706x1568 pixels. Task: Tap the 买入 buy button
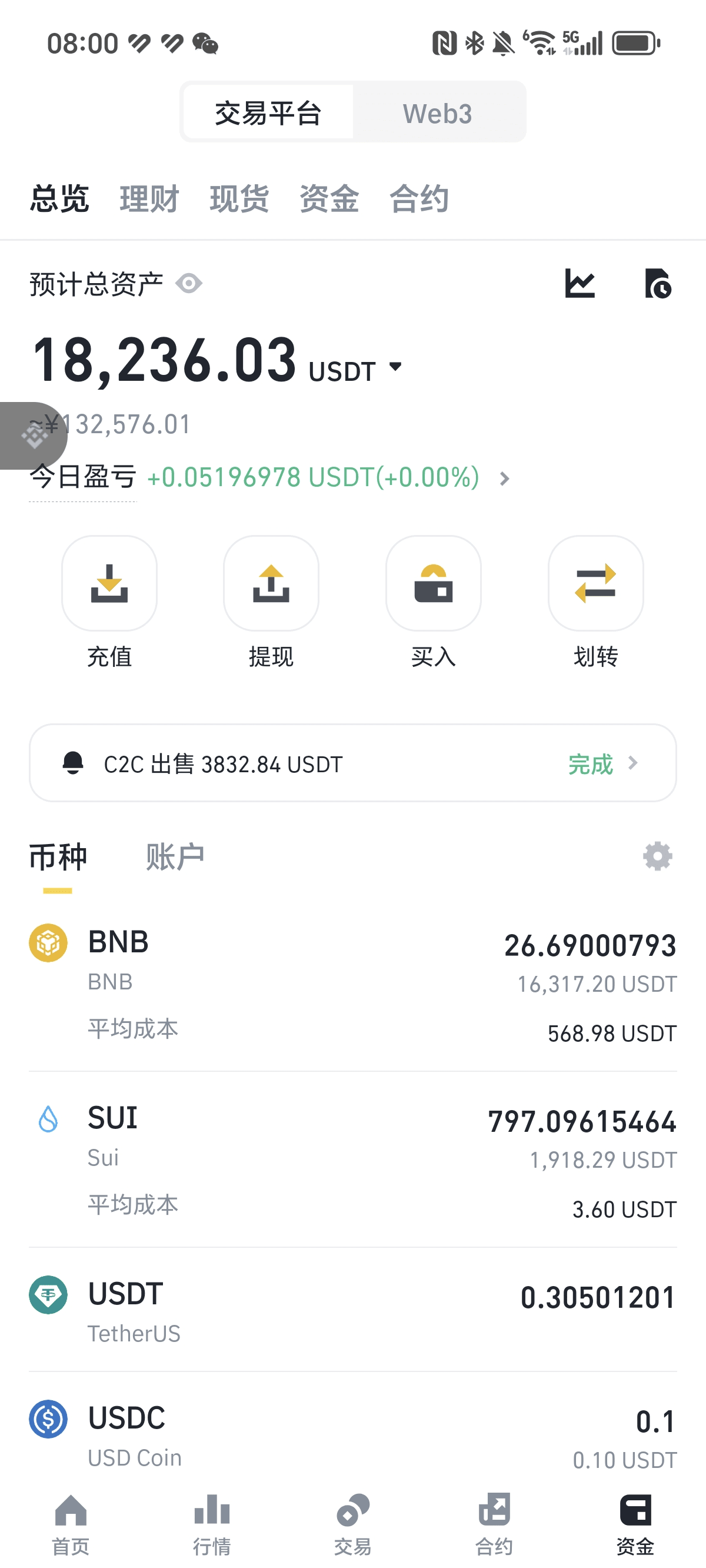(434, 602)
